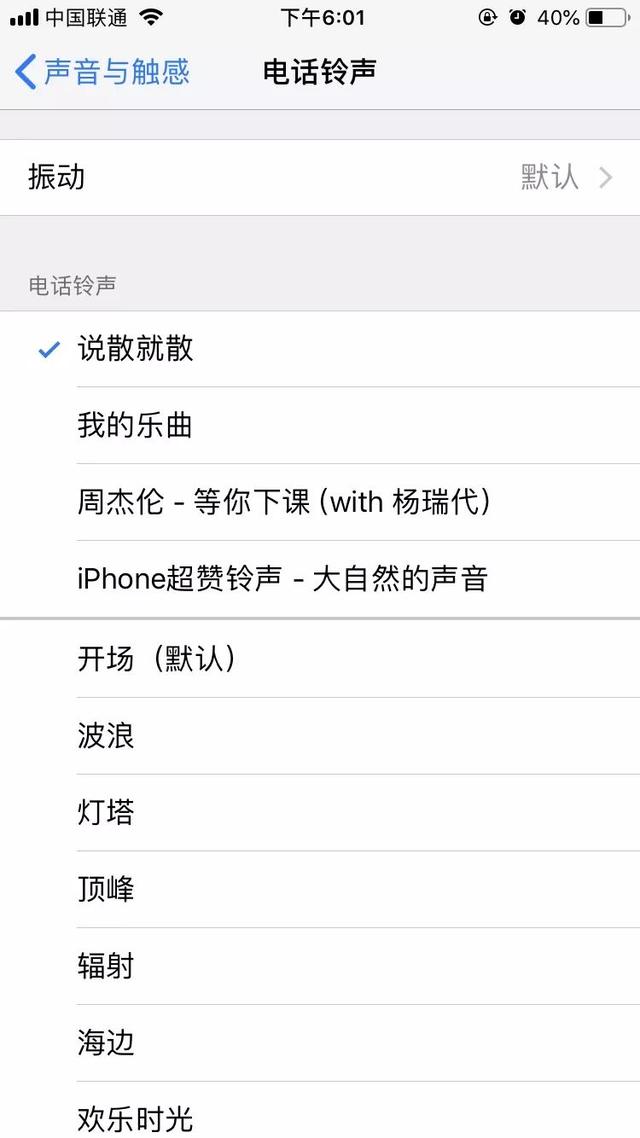The width and height of the screenshot is (640, 1138).
Task: Select 周杰伦 - 等你下课 ringtone
Action: 320,502
